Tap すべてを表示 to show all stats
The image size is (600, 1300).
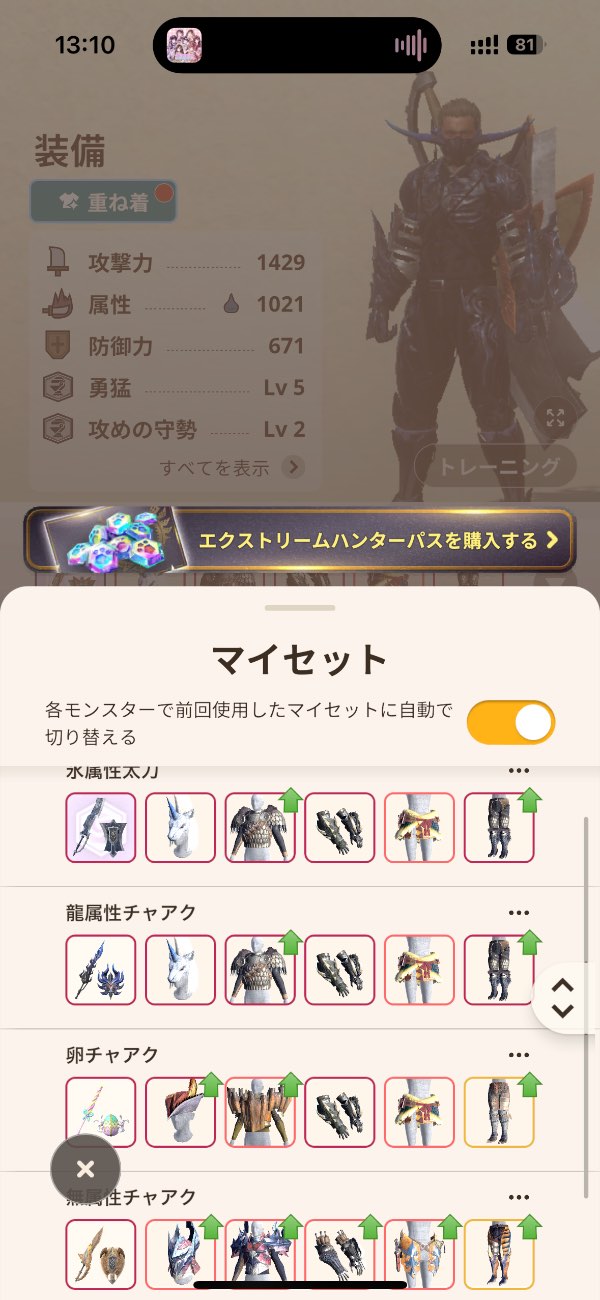(x=232, y=467)
